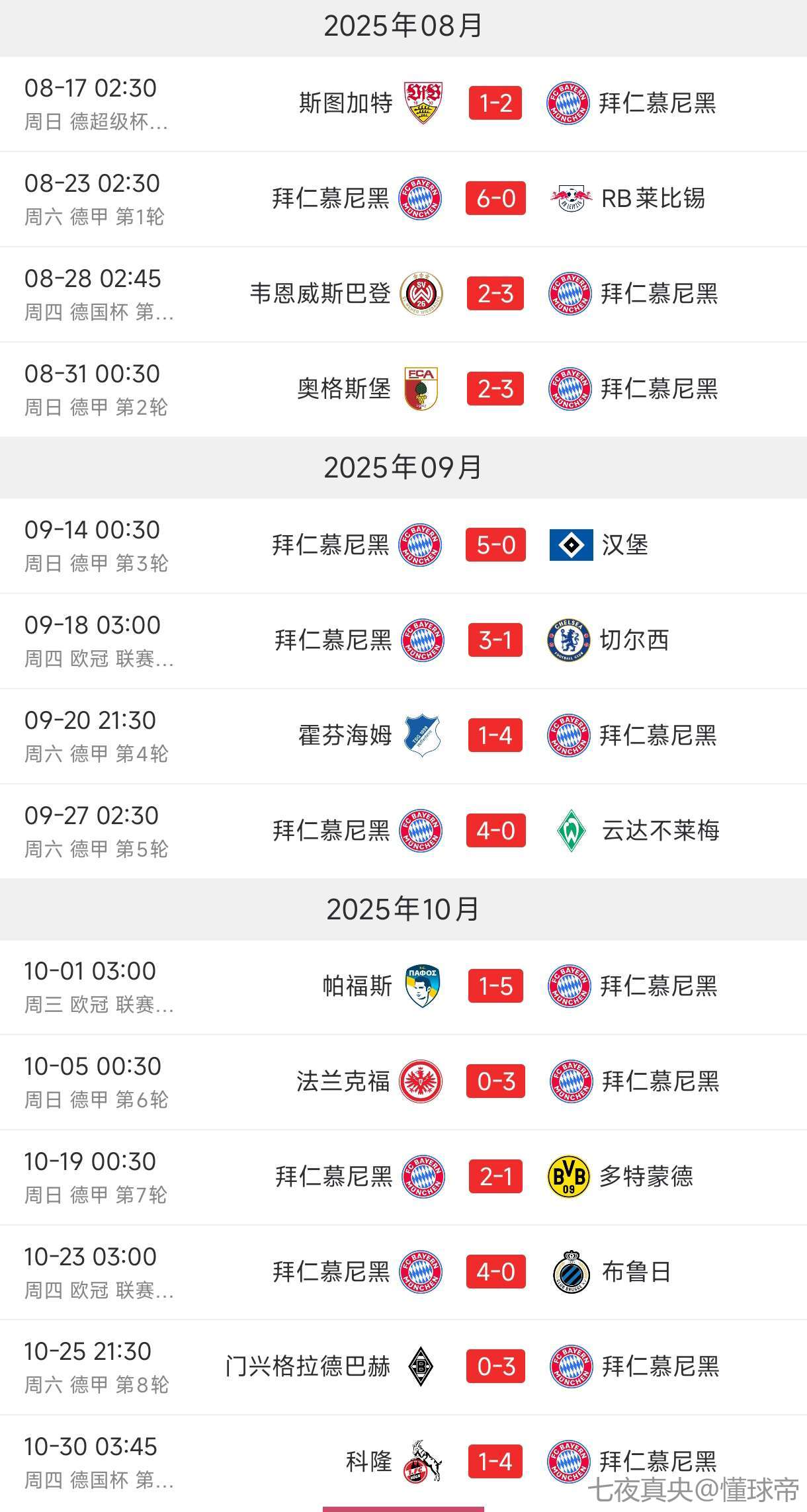This screenshot has width=807, height=1512.
Task: View Bayern vs Chelsea Champions League match
Action: pos(495,640)
